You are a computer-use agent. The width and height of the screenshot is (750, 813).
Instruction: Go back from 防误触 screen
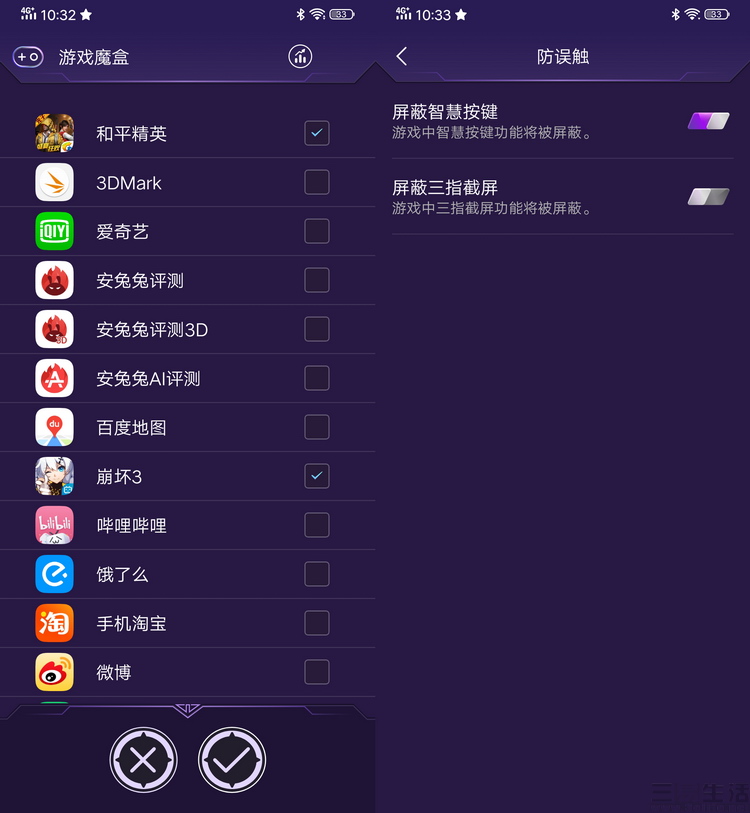point(402,57)
